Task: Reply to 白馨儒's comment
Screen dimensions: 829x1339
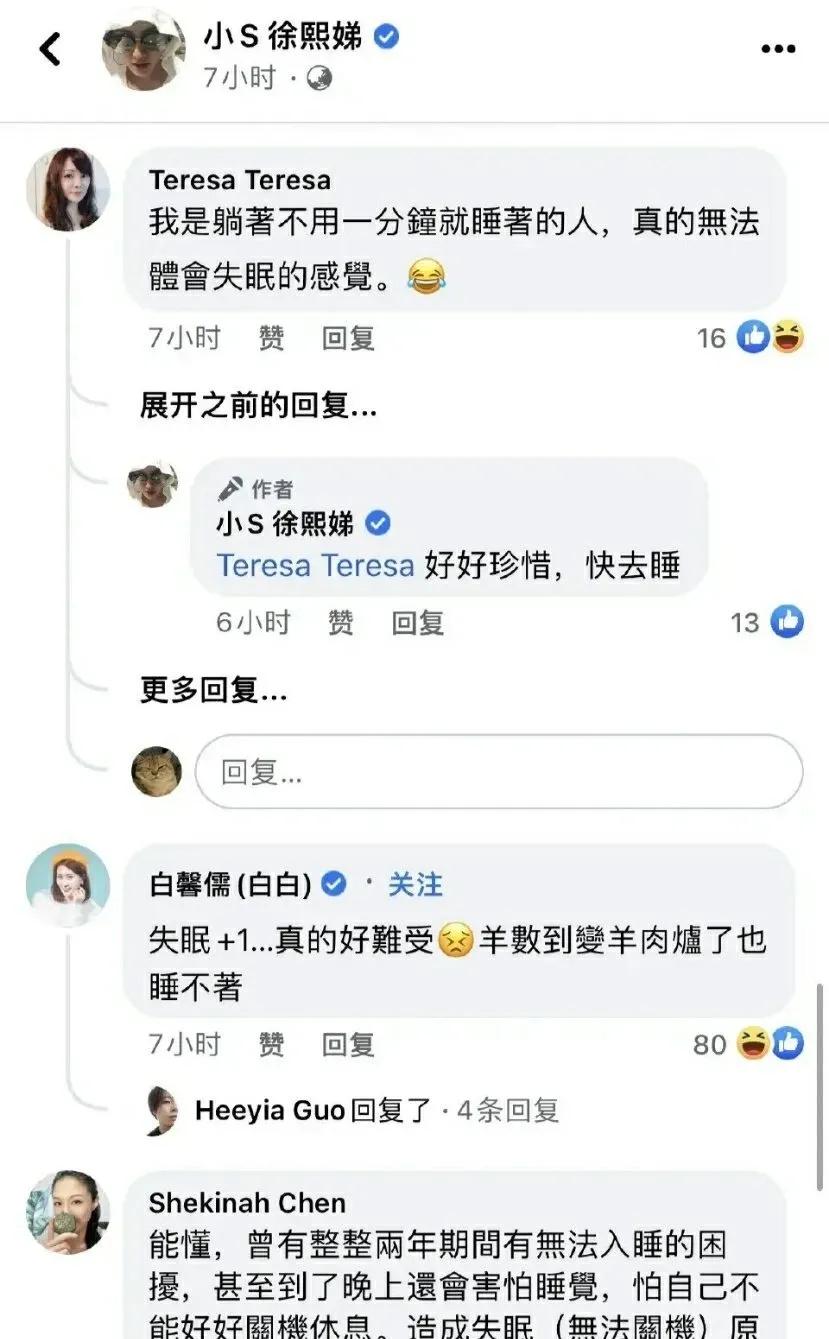Action: click(348, 1045)
